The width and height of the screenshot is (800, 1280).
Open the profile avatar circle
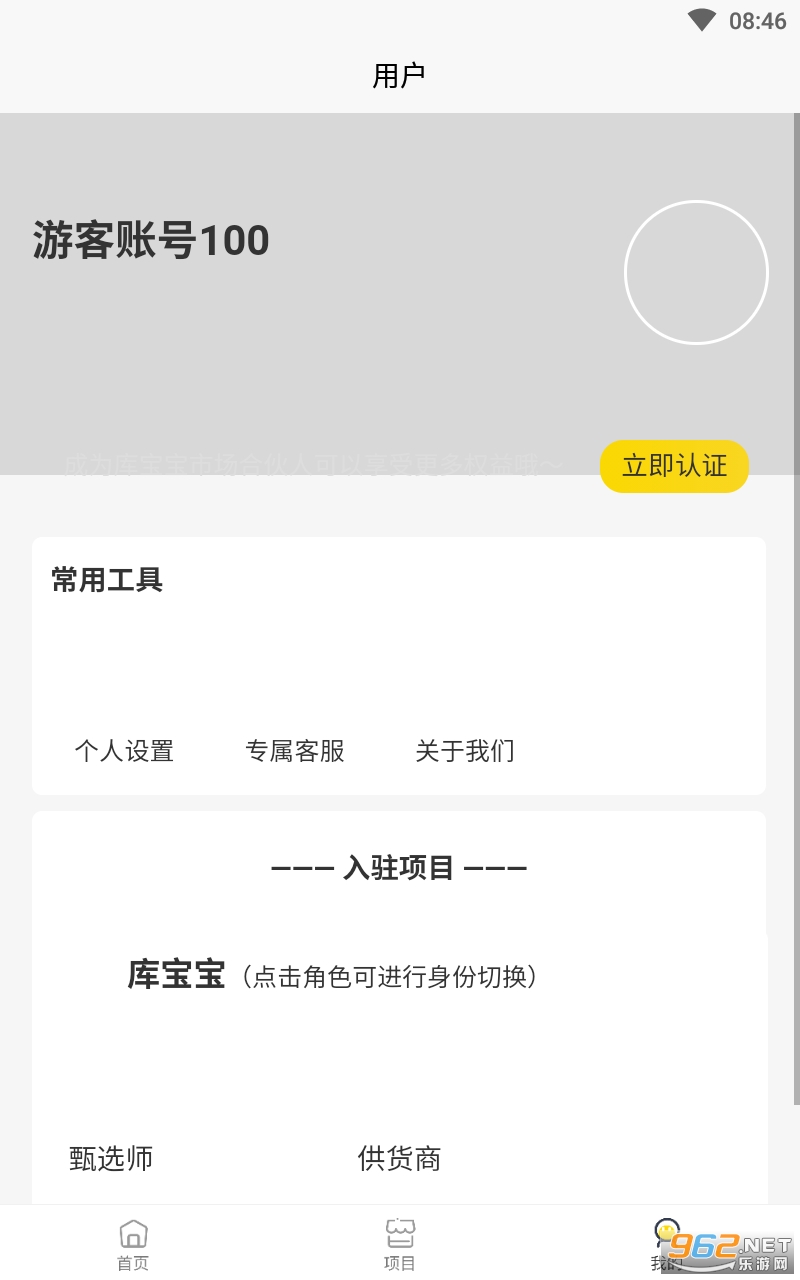(x=696, y=273)
